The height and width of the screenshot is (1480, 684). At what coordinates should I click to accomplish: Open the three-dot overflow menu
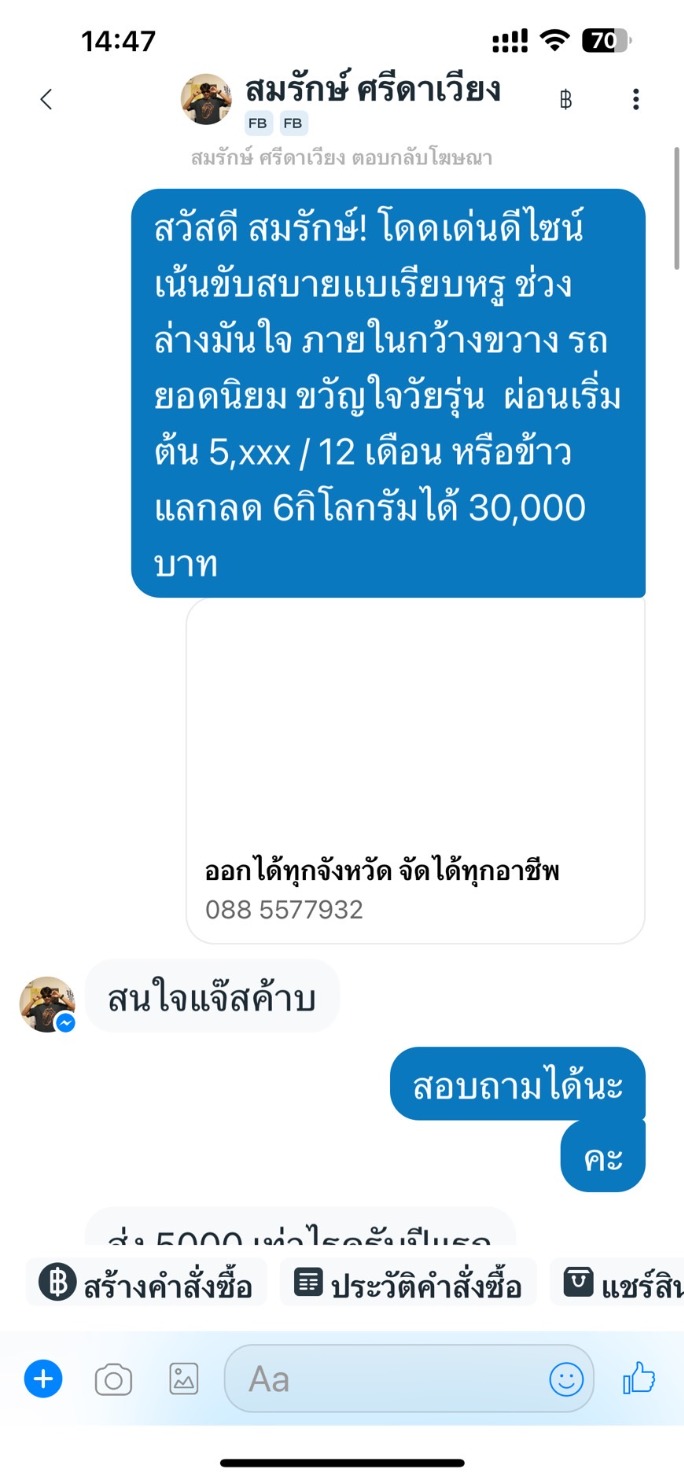pyautogui.click(x=636, y=99)
